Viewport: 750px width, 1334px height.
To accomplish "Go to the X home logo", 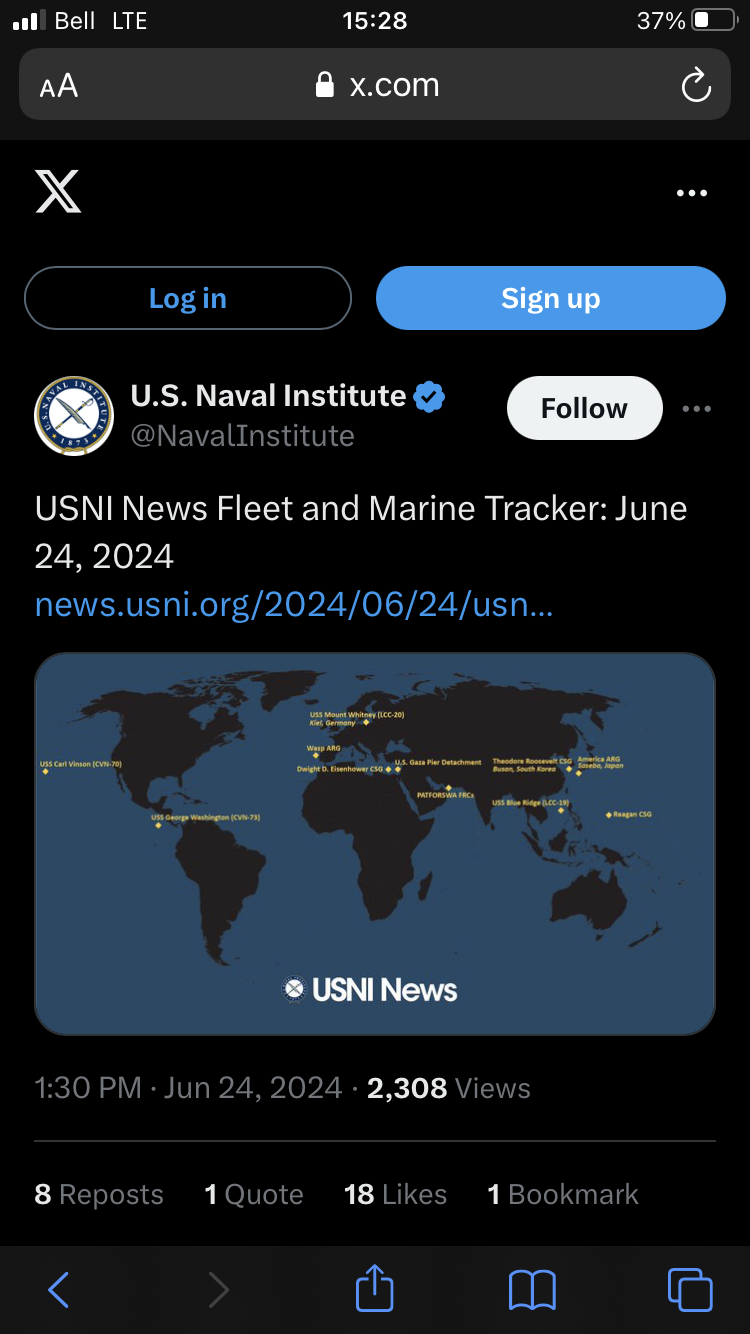I will point(59,192).
